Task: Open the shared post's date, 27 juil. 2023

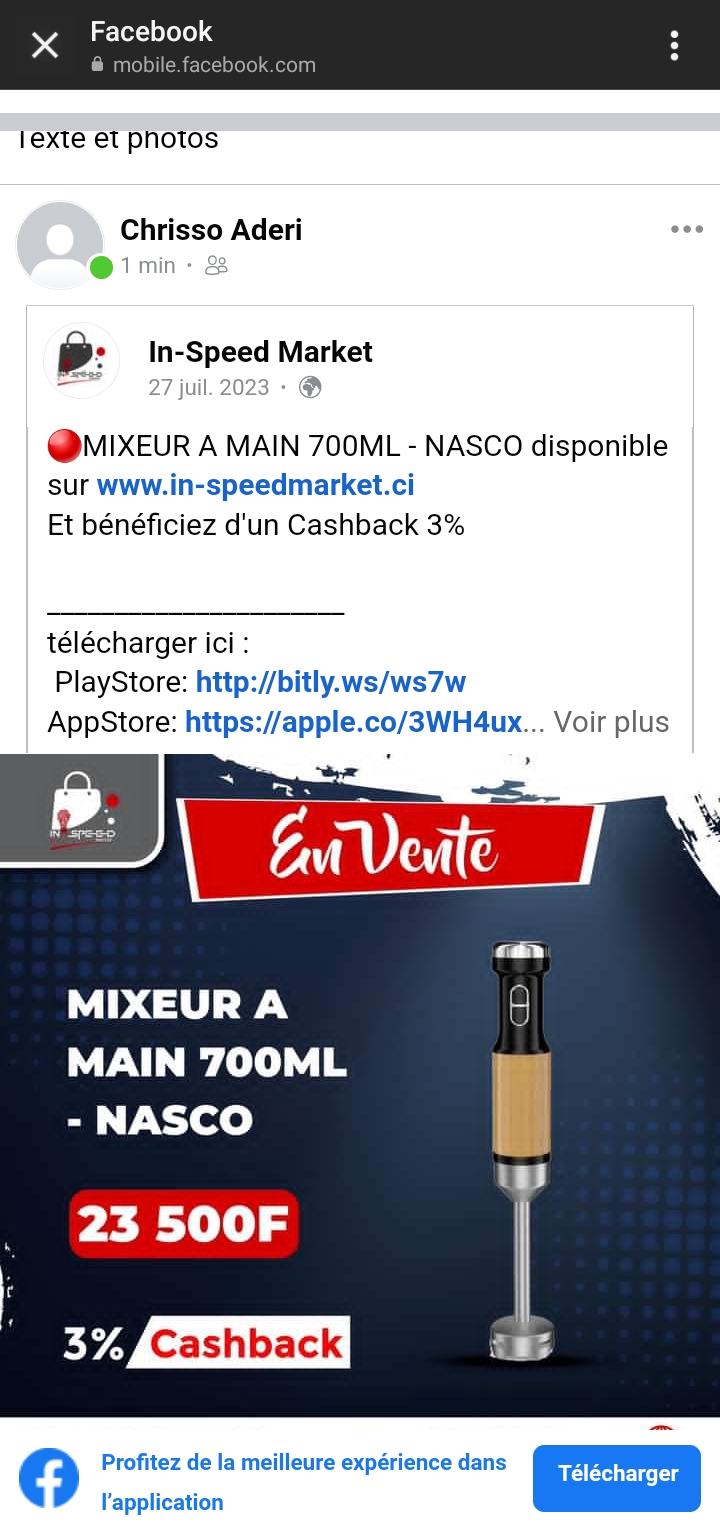Action: (x=209, y=388)
